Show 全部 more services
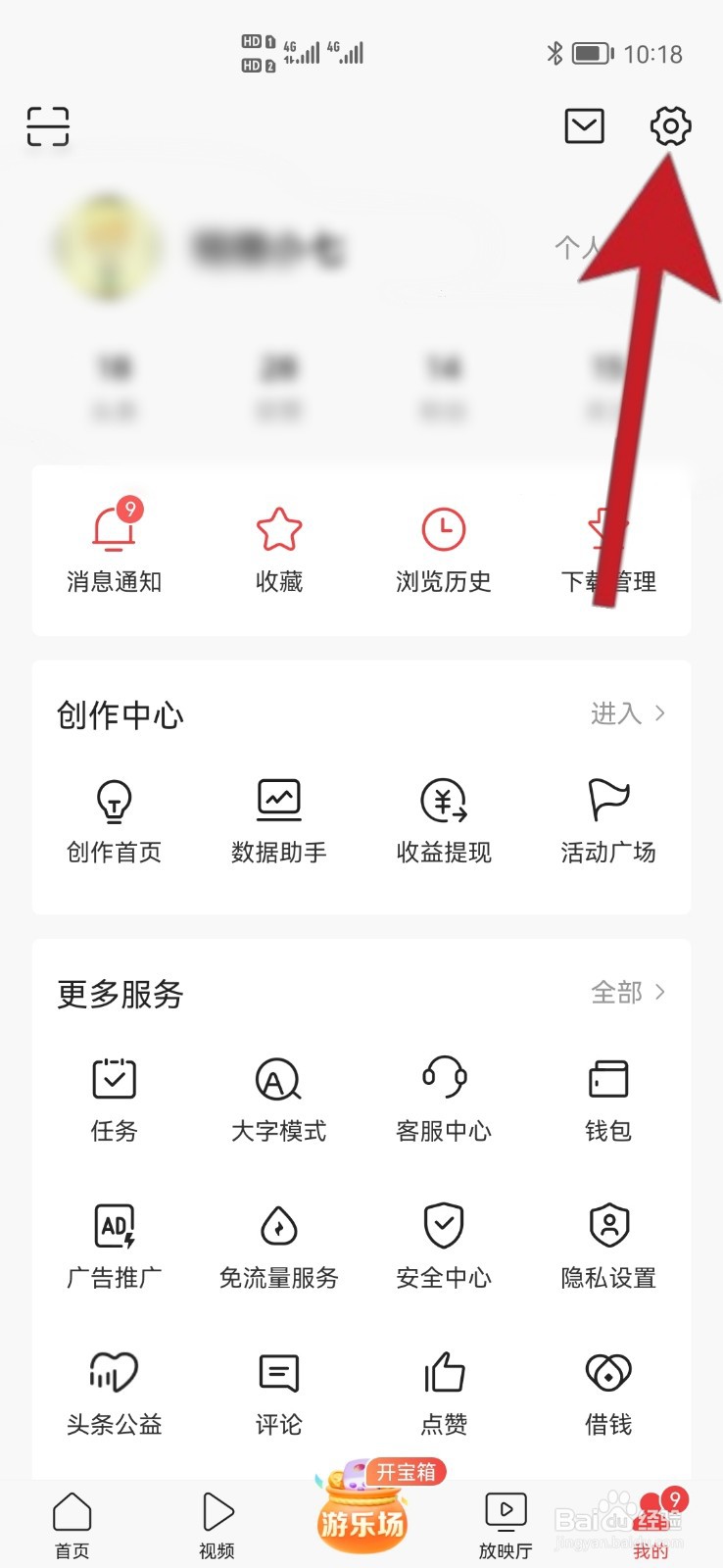 pyautogui.click(x=628, y=993)
